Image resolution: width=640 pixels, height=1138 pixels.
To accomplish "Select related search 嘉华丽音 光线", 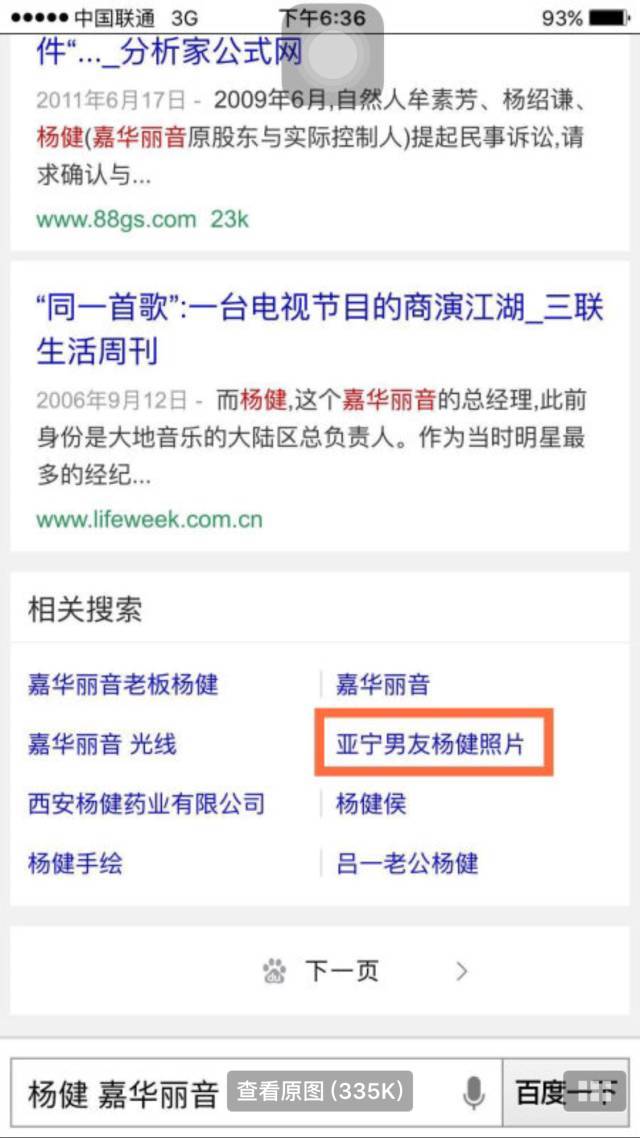I will point(102,744).
